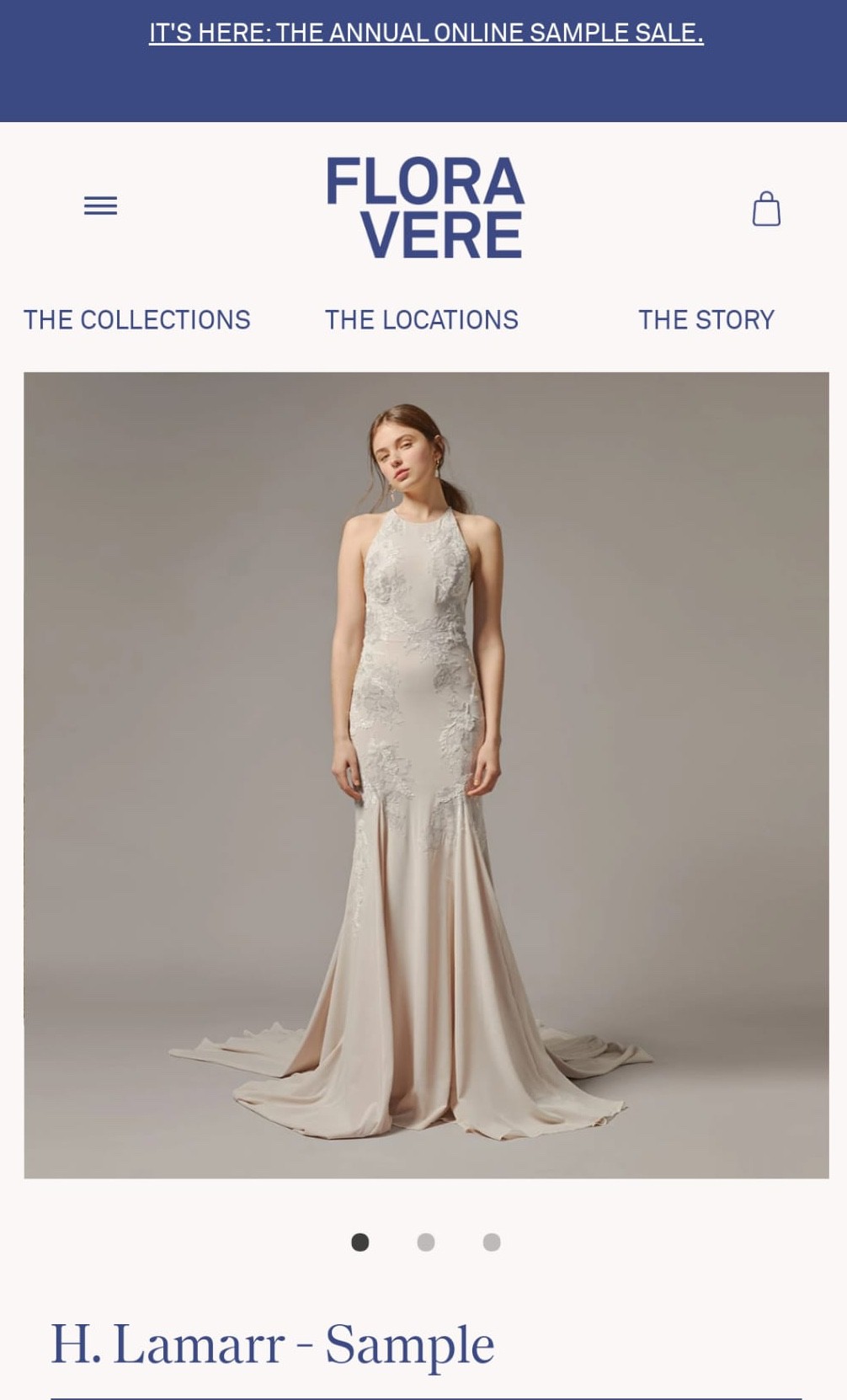Jump to the second gallery image dot

426,1242
